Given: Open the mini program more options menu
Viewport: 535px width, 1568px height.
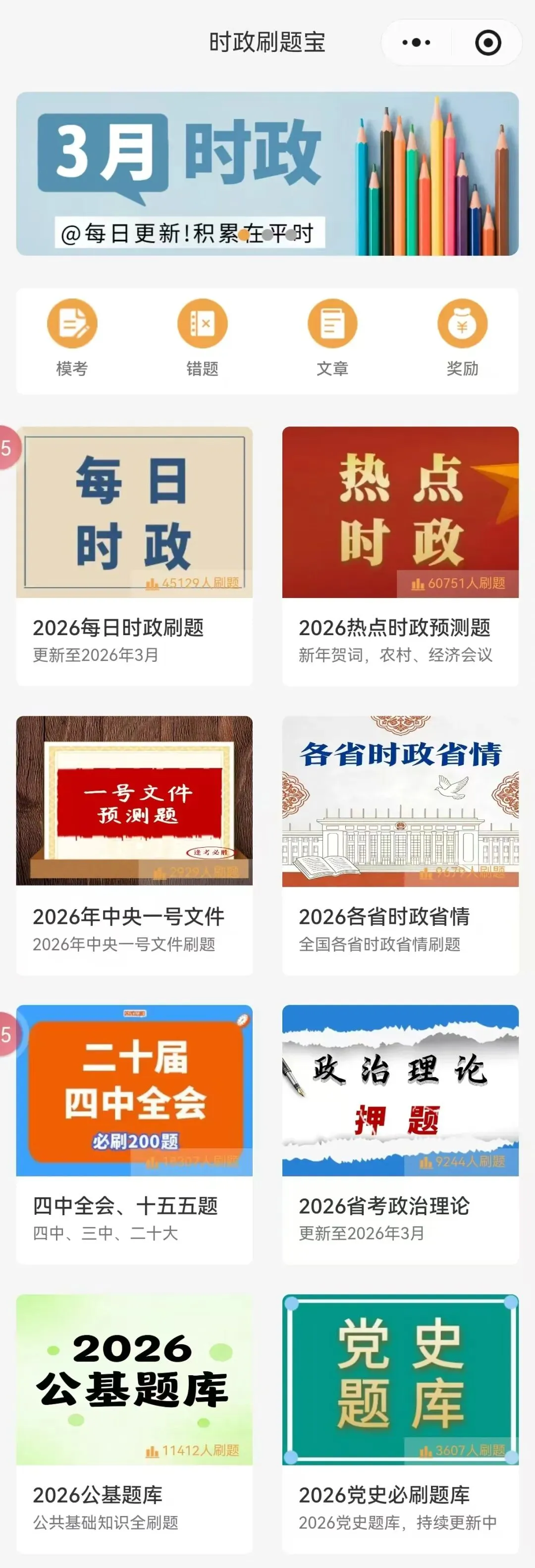Looking at the screenshot, I should (417, 43).
